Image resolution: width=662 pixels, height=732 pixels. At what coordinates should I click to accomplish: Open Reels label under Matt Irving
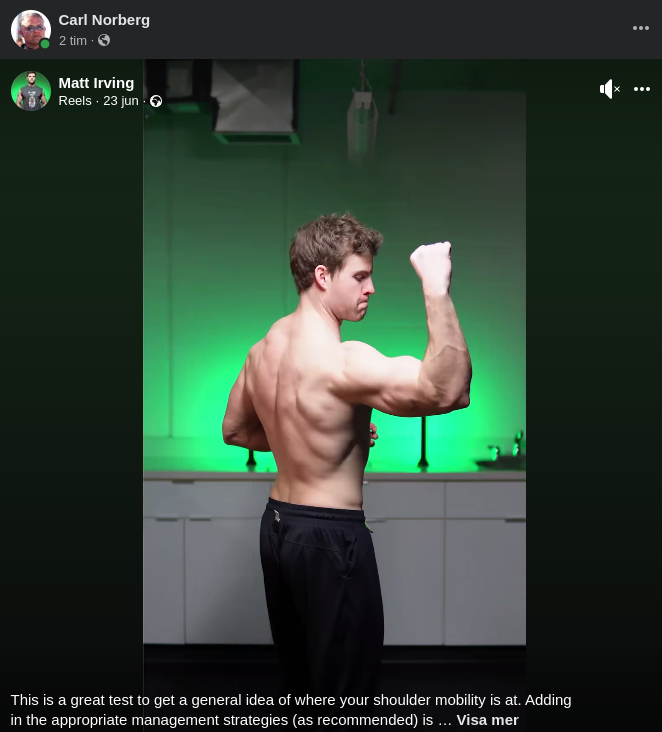(75, 101)
